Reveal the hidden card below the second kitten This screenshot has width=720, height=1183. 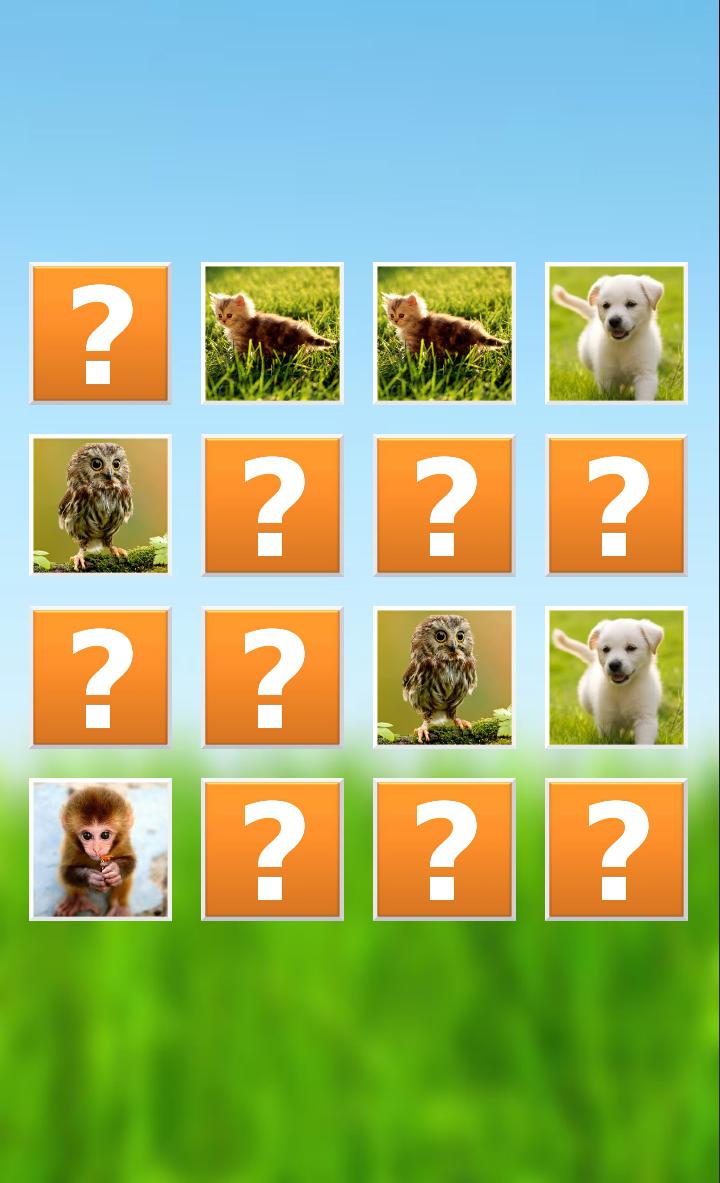point(444,505)
